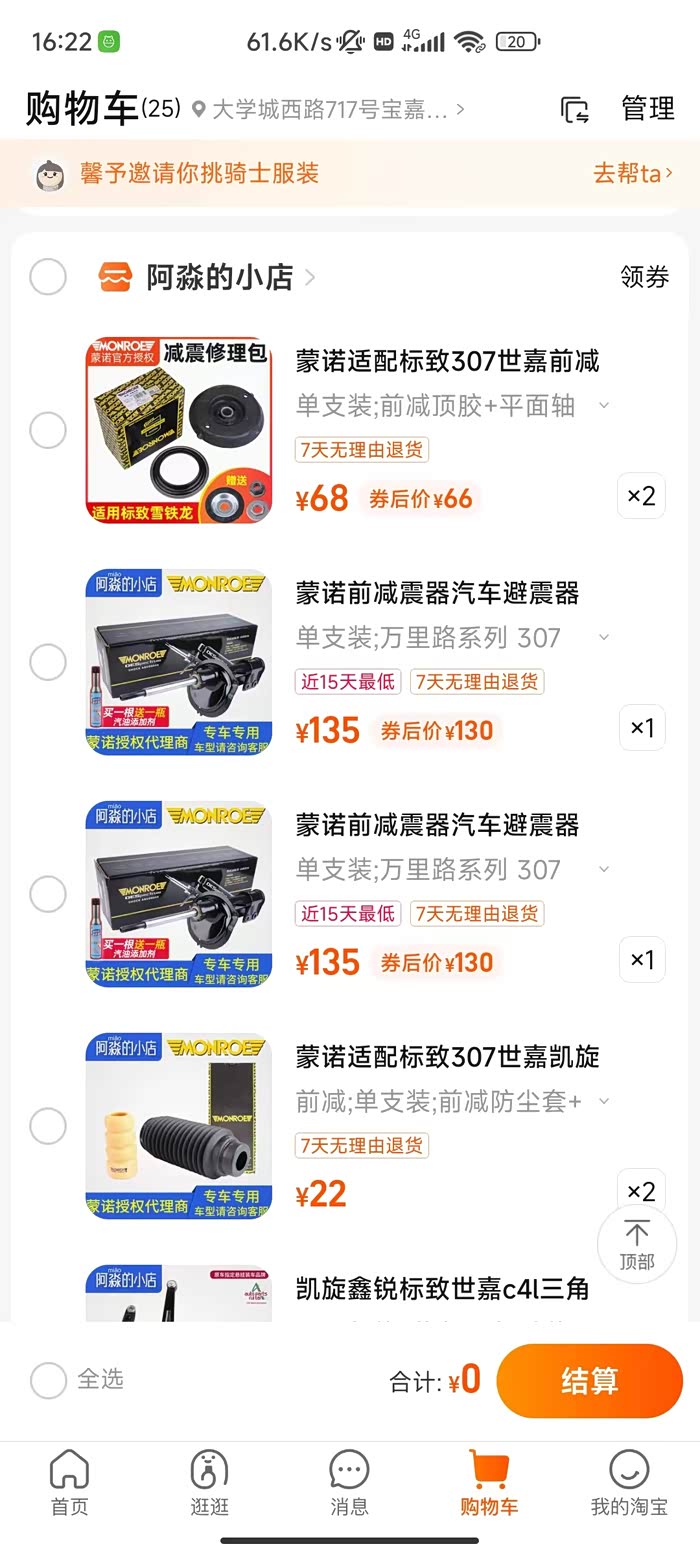
Task: Select the 蒙诺适配标致307世嘉前减 item checkbox
Action: (x=48, y=431)
